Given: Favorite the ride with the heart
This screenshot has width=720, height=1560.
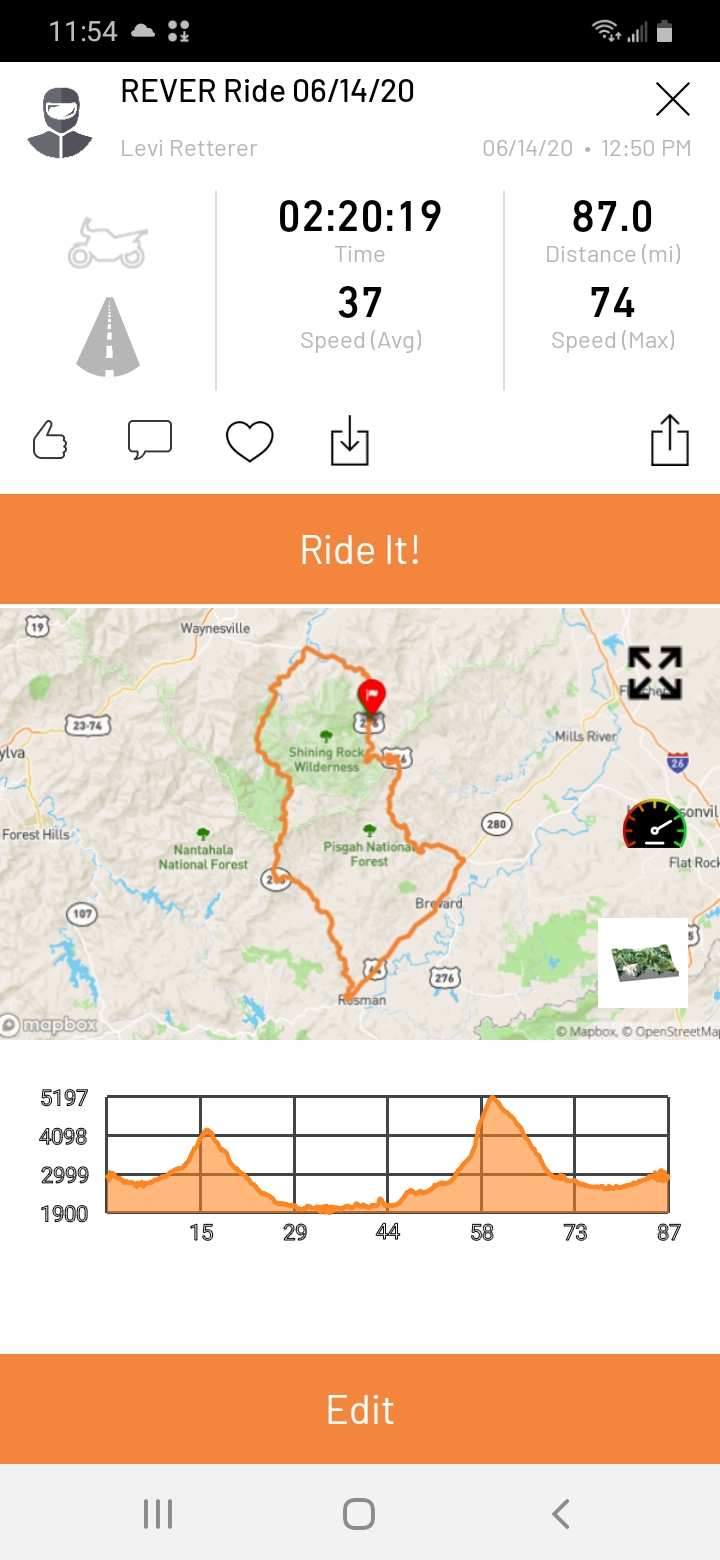Looking at the screenshot, I should tap(250, 441).
